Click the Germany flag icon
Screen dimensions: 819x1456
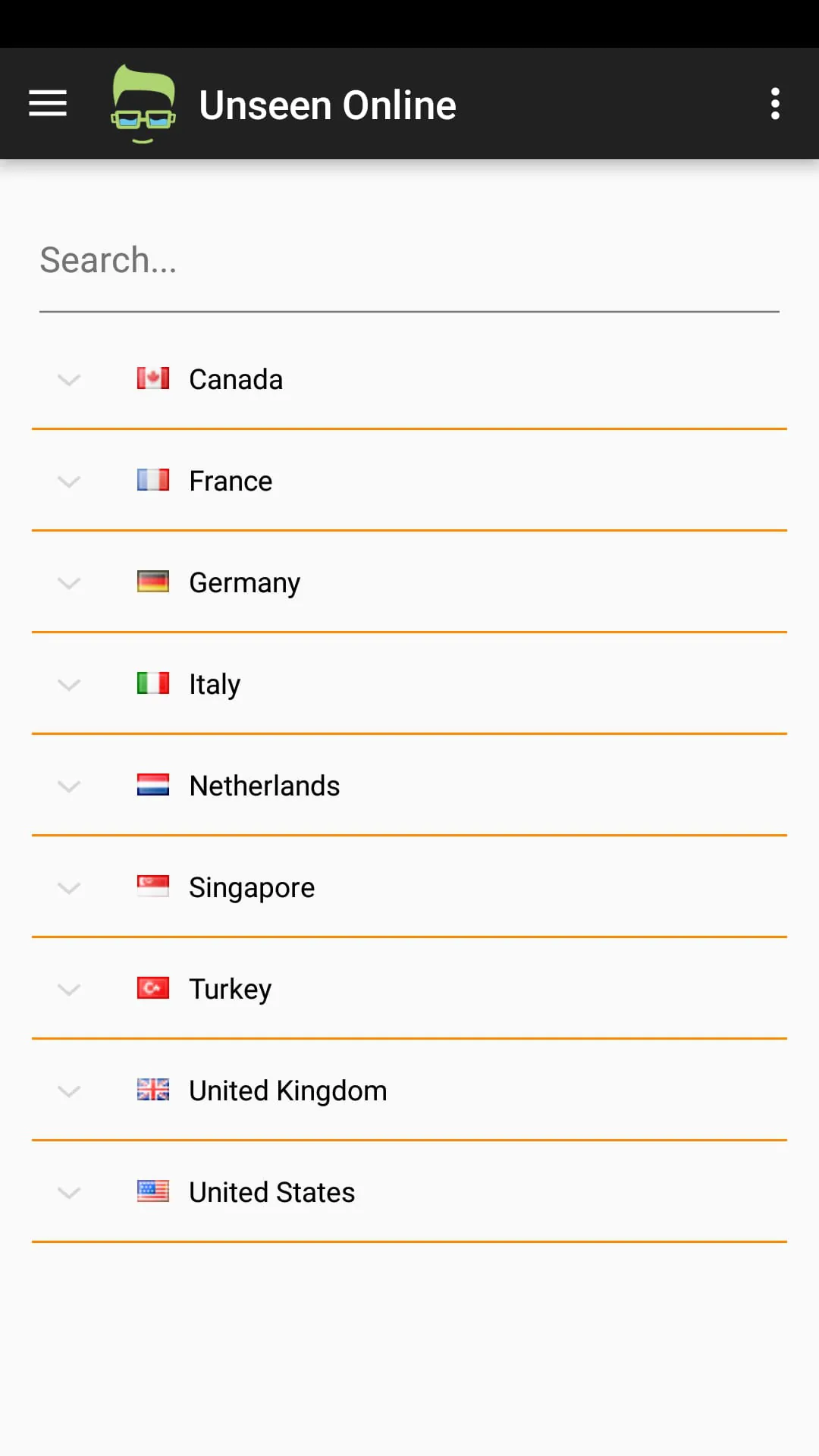152,582
